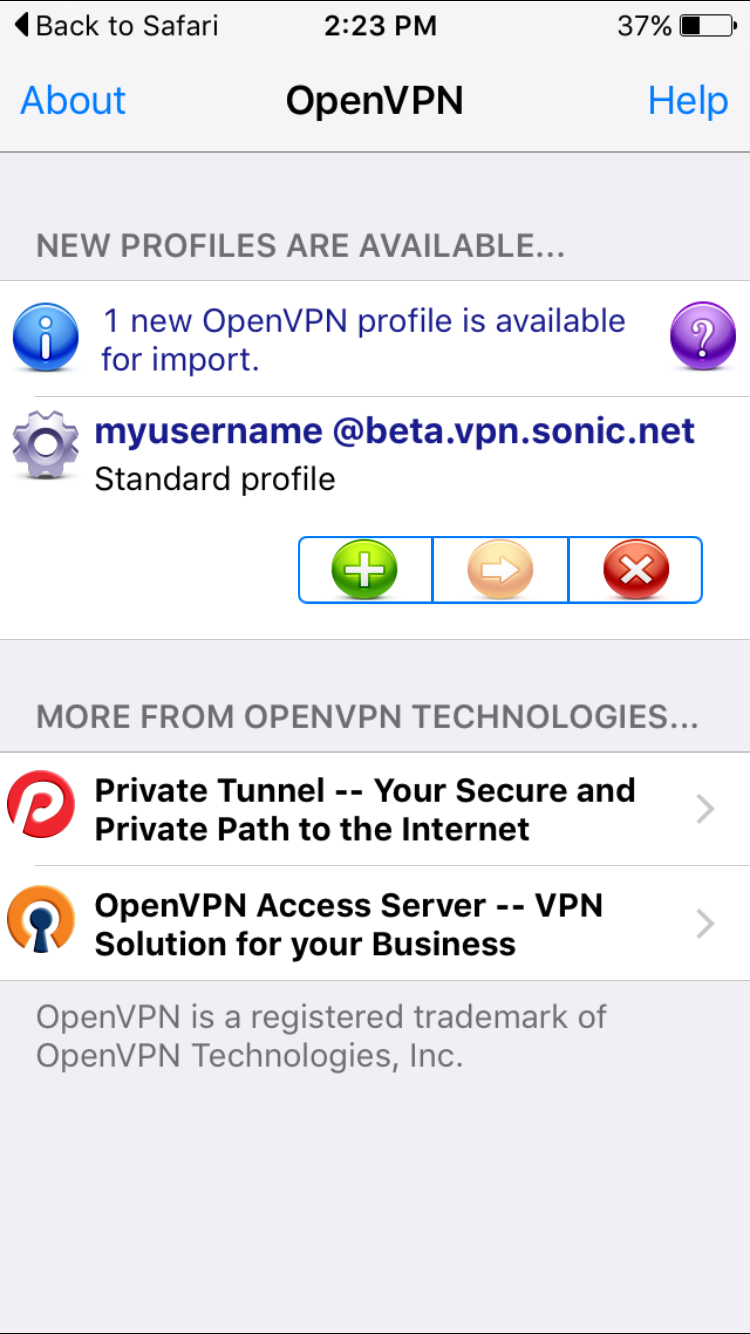Go back to Safari
750x1334 pixels.
coord(116,25)
